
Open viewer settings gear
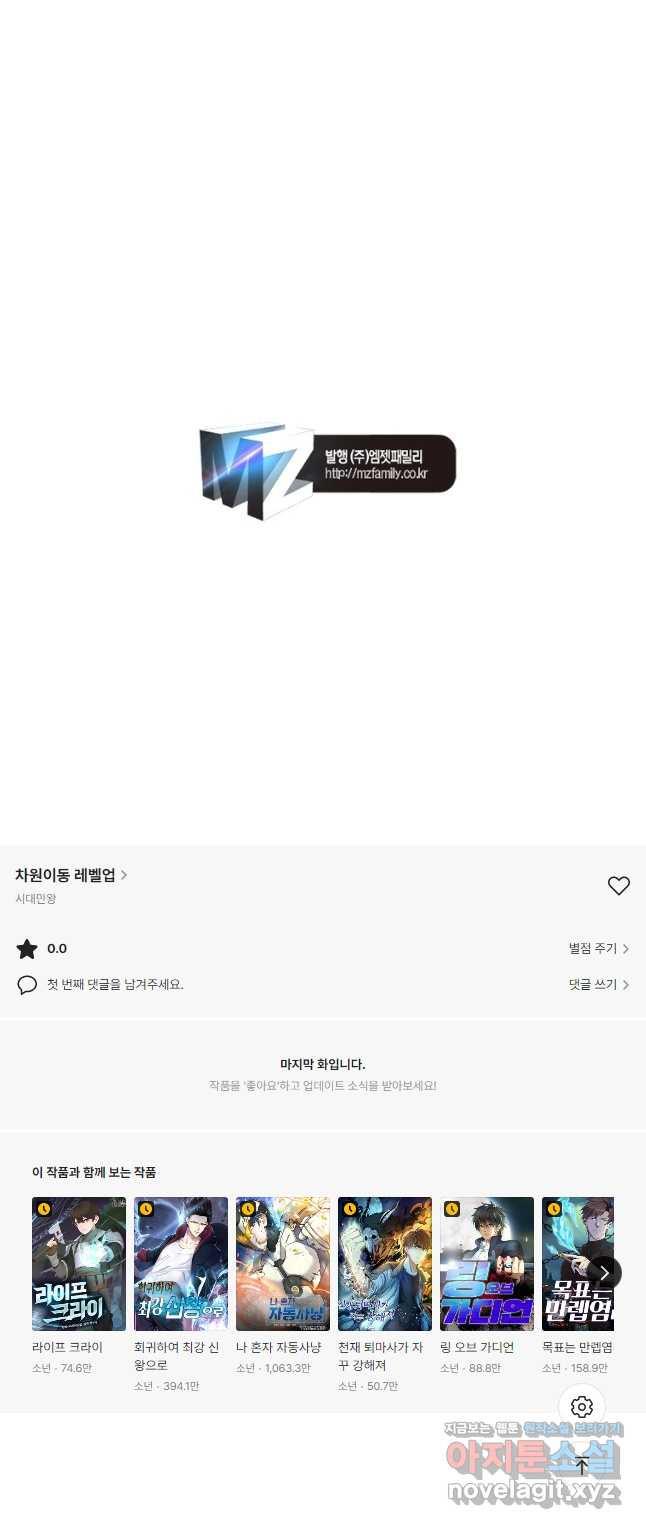582,1407
